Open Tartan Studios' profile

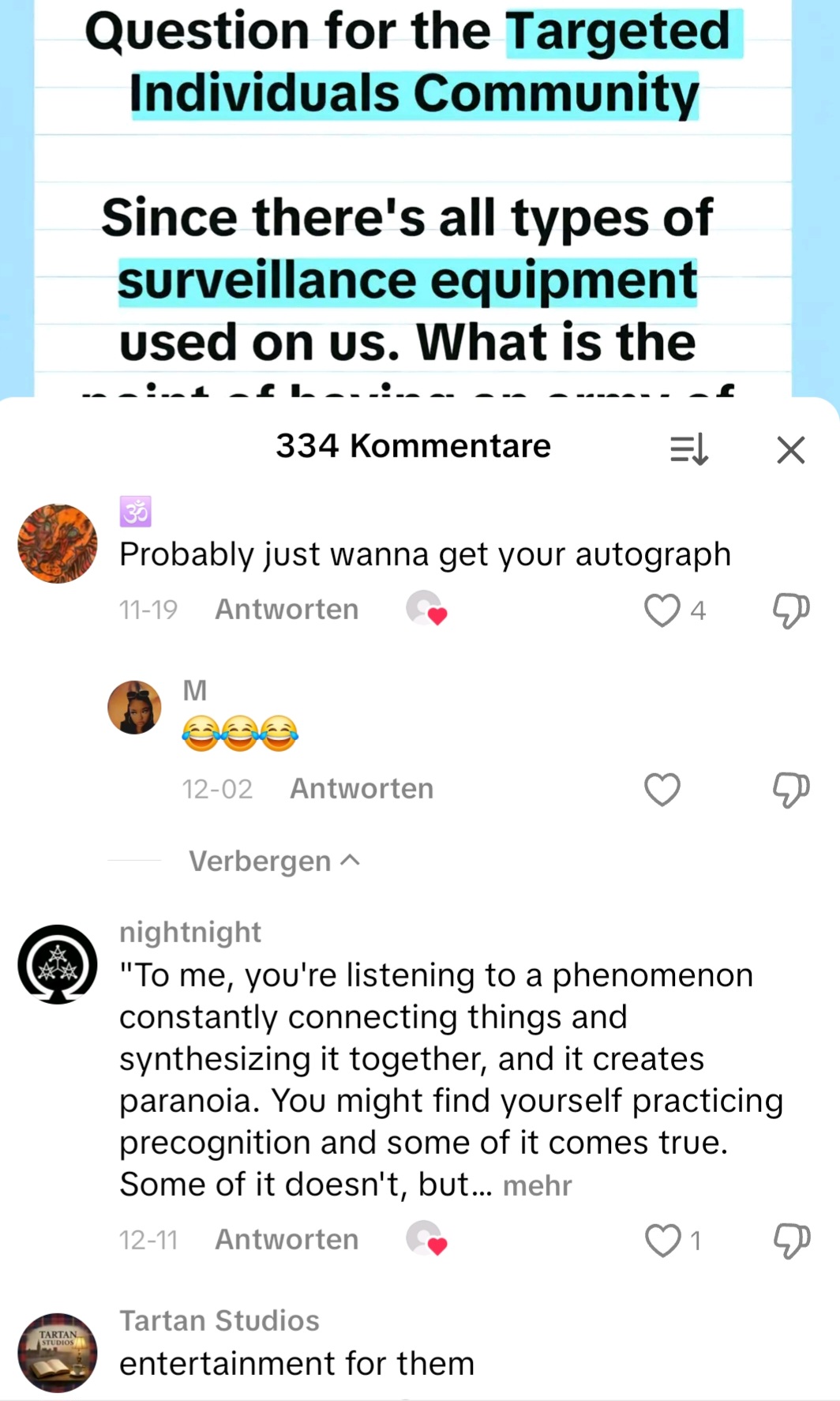tap(58, 1353)
